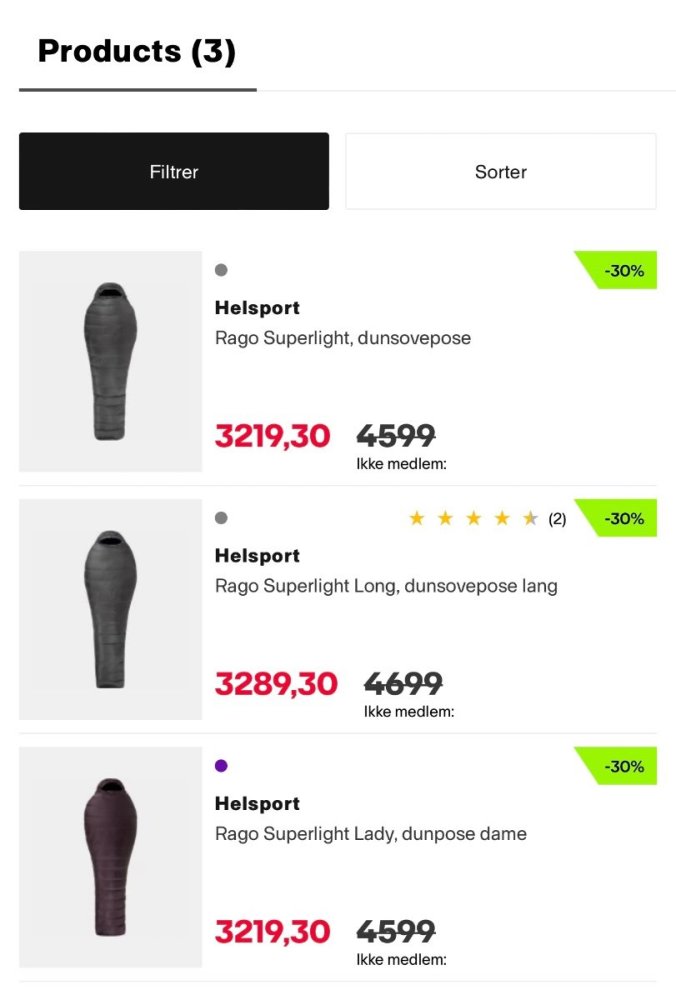Viewport: 676px width, 1000px height.
Task: Open Rago Superlight, dunsovepose product
Action: 342,338
